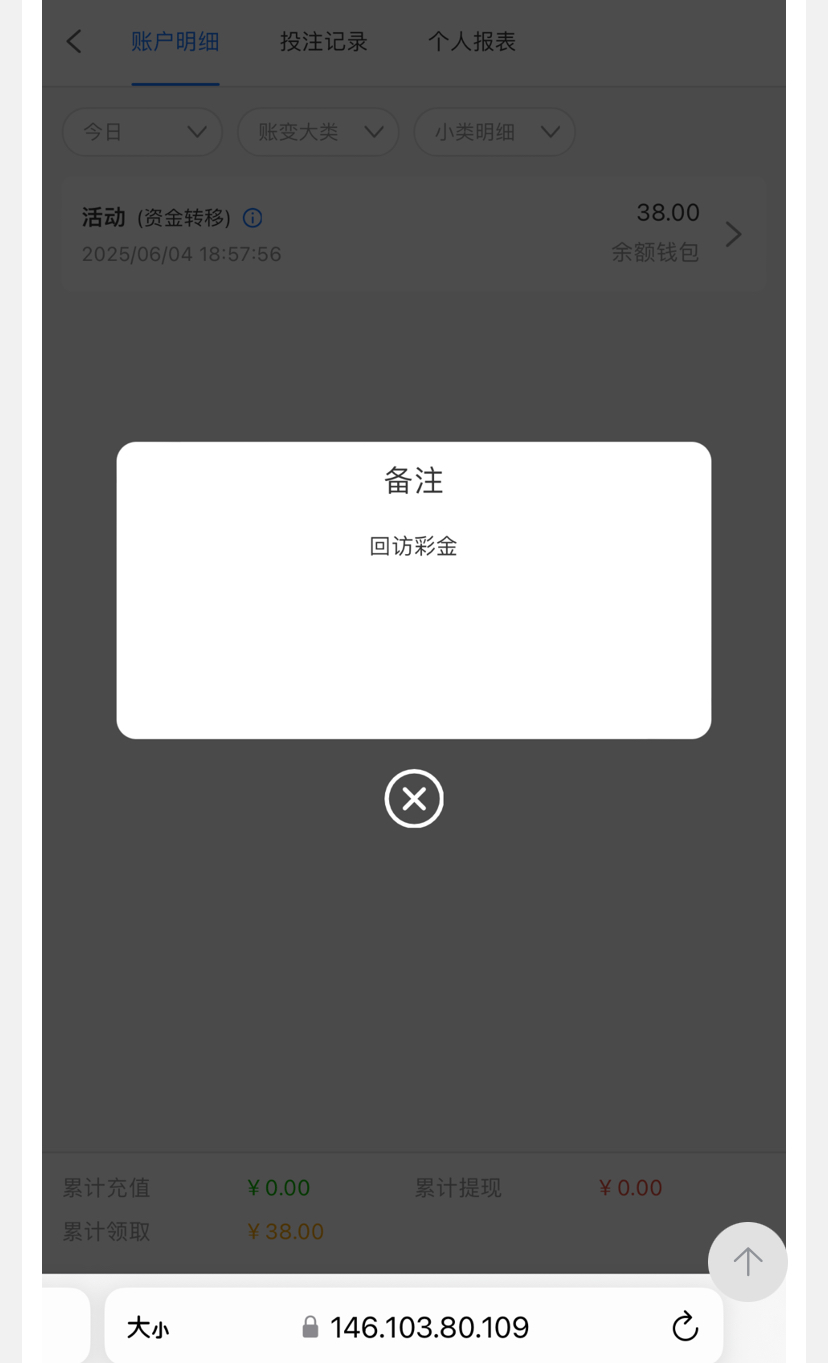
Task: Expand the 今日 date dropdown
Action: point(142,132)
